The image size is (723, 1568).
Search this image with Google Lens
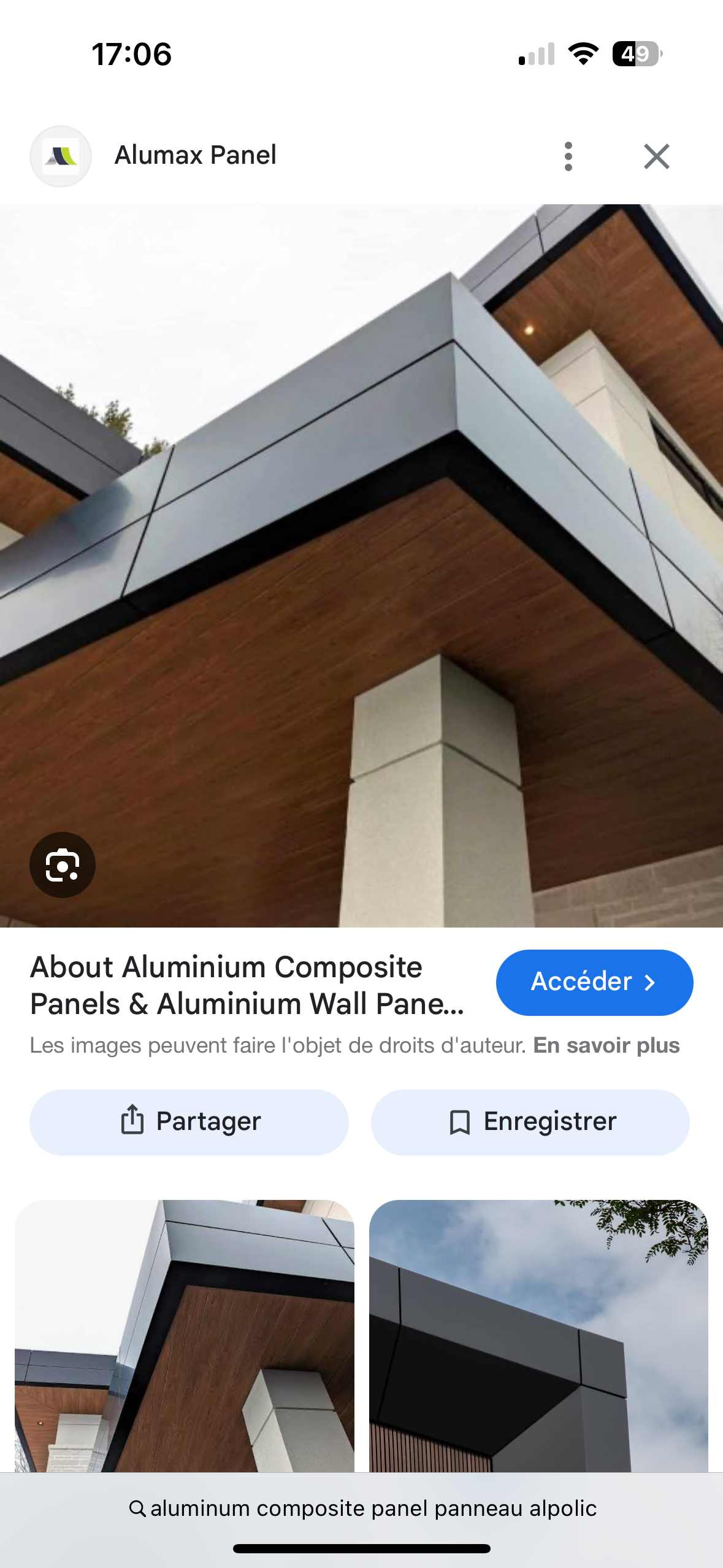point(63,865)
